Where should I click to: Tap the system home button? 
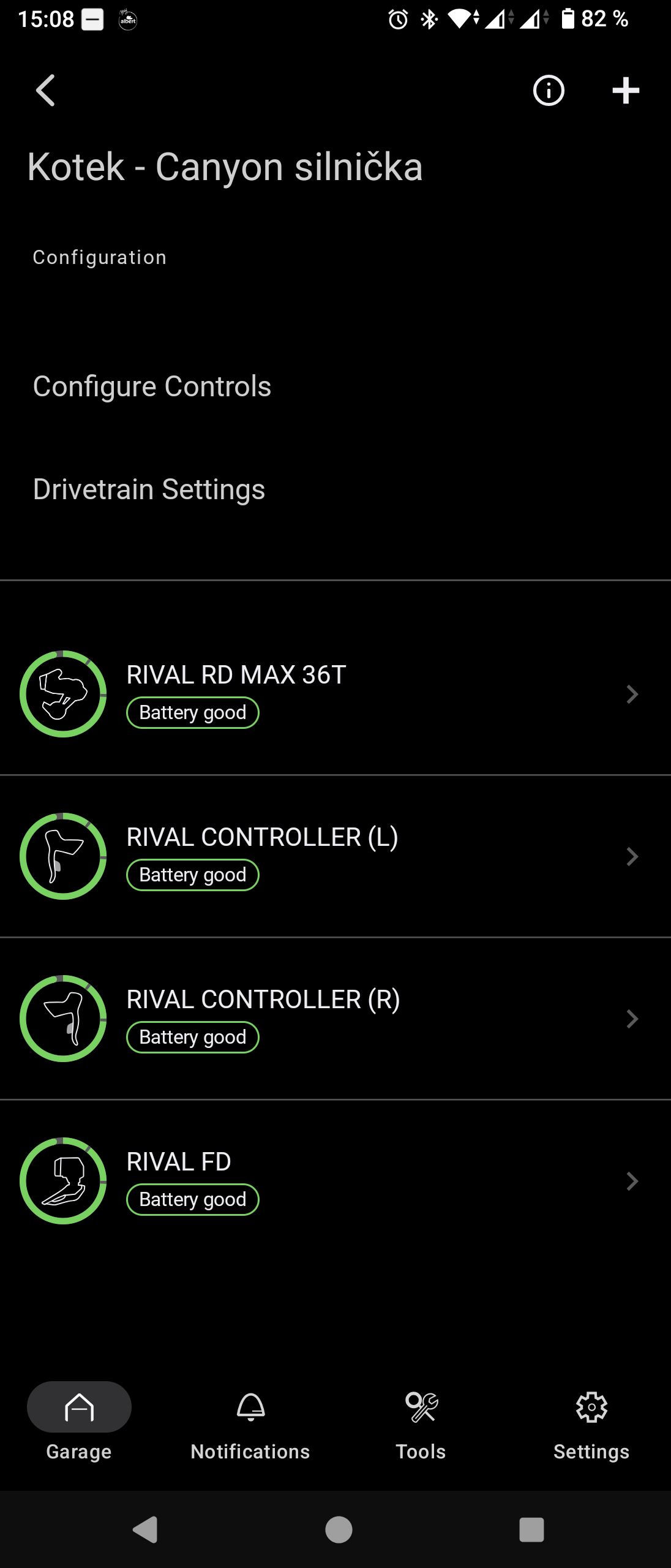(x=339, y=1529)
